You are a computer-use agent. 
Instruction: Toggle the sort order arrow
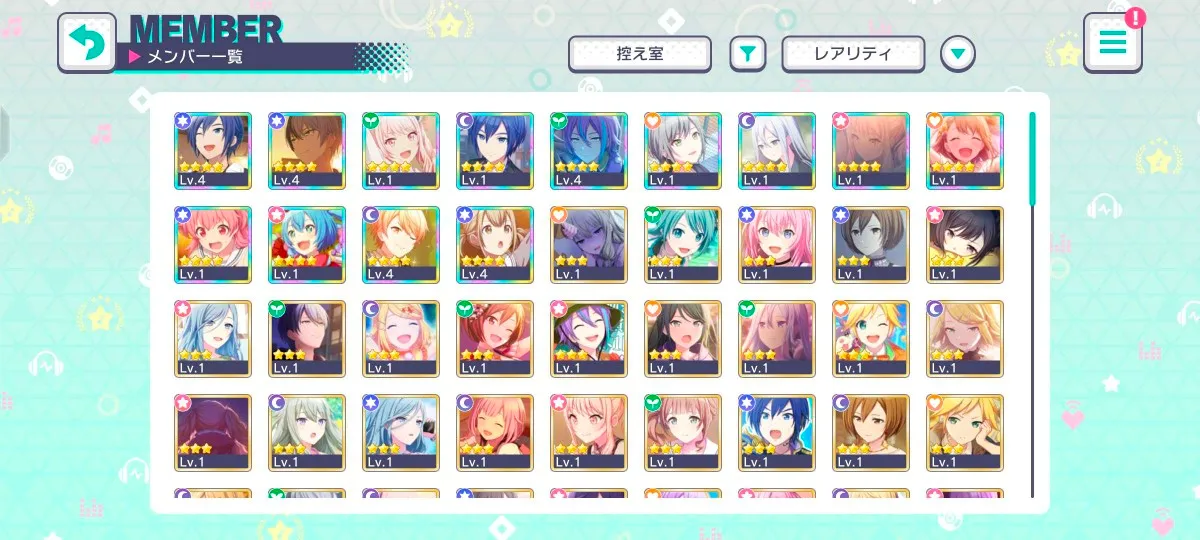pos(958,54)
